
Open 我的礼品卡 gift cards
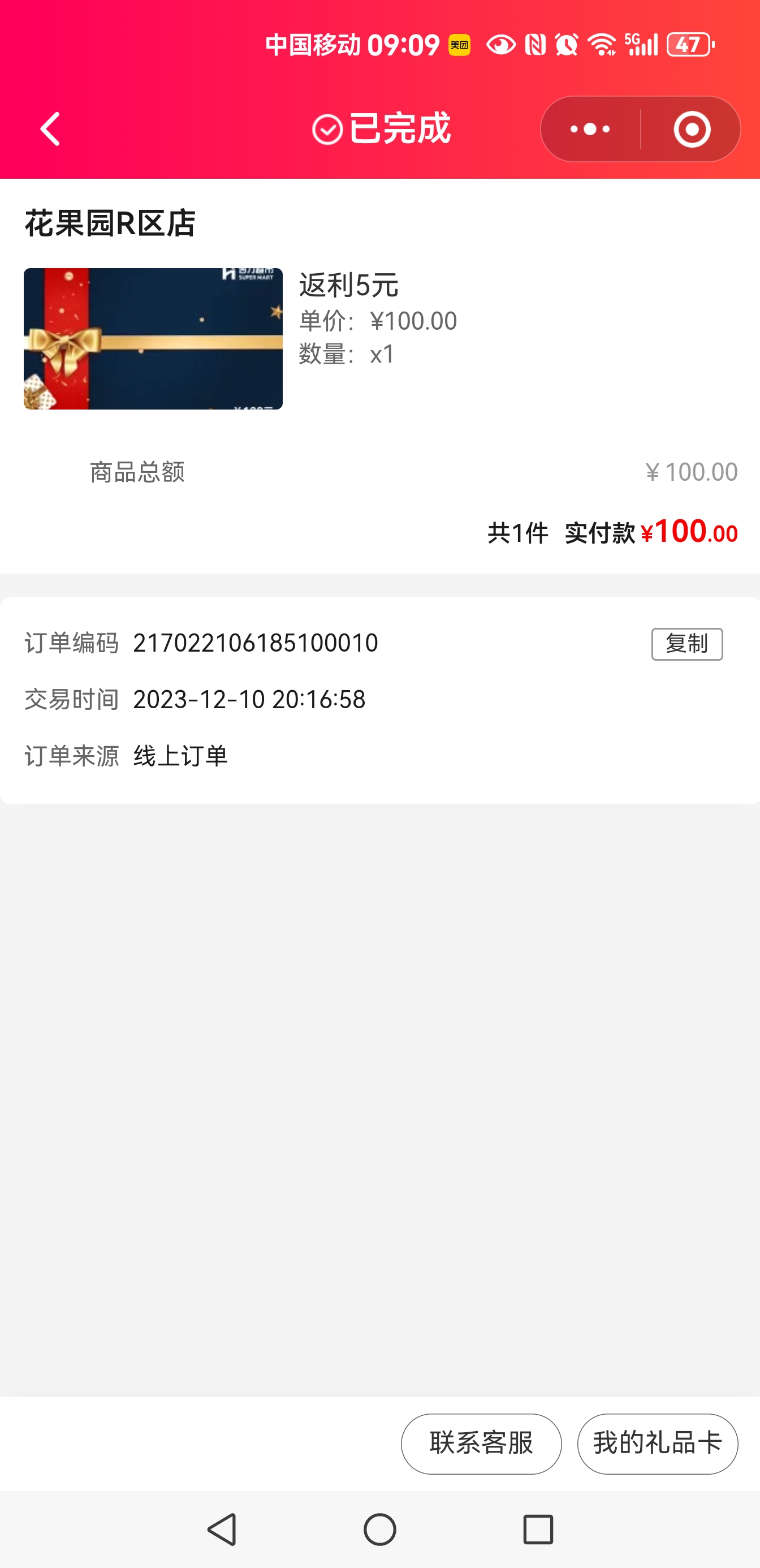point(657,1443)
